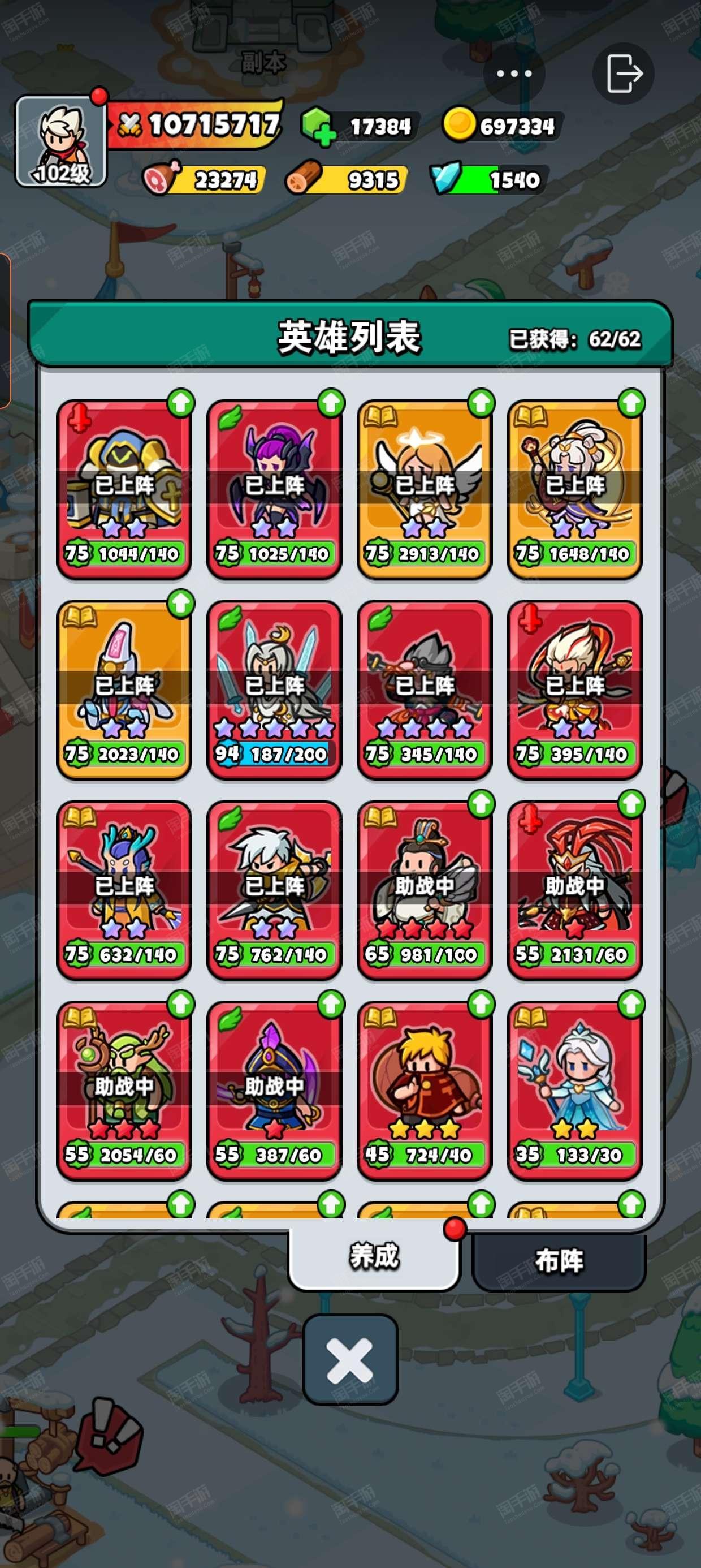Switch to the 布阵 formation tab

coord(559,1260)
